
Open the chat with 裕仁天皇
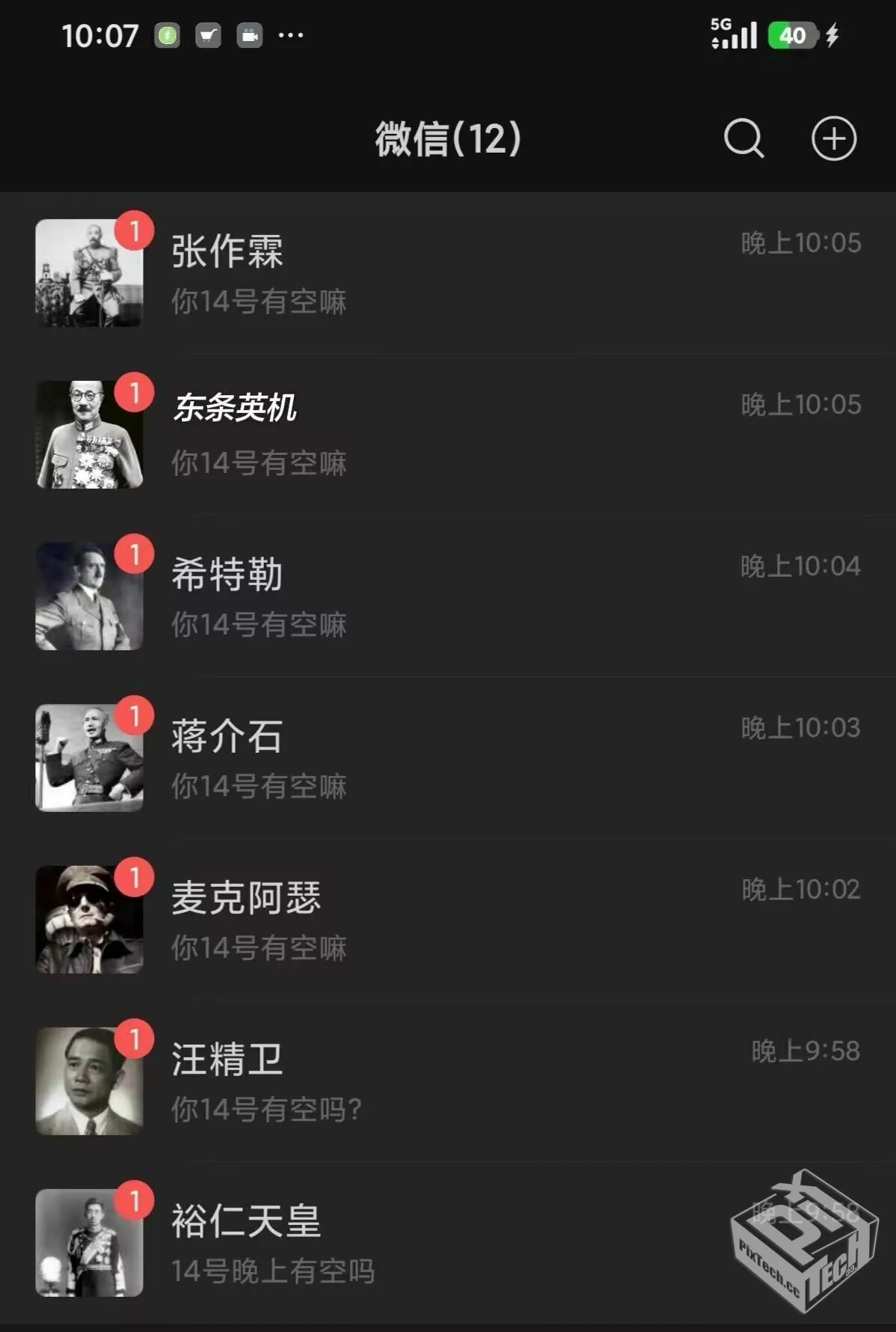coord(449,1243)
